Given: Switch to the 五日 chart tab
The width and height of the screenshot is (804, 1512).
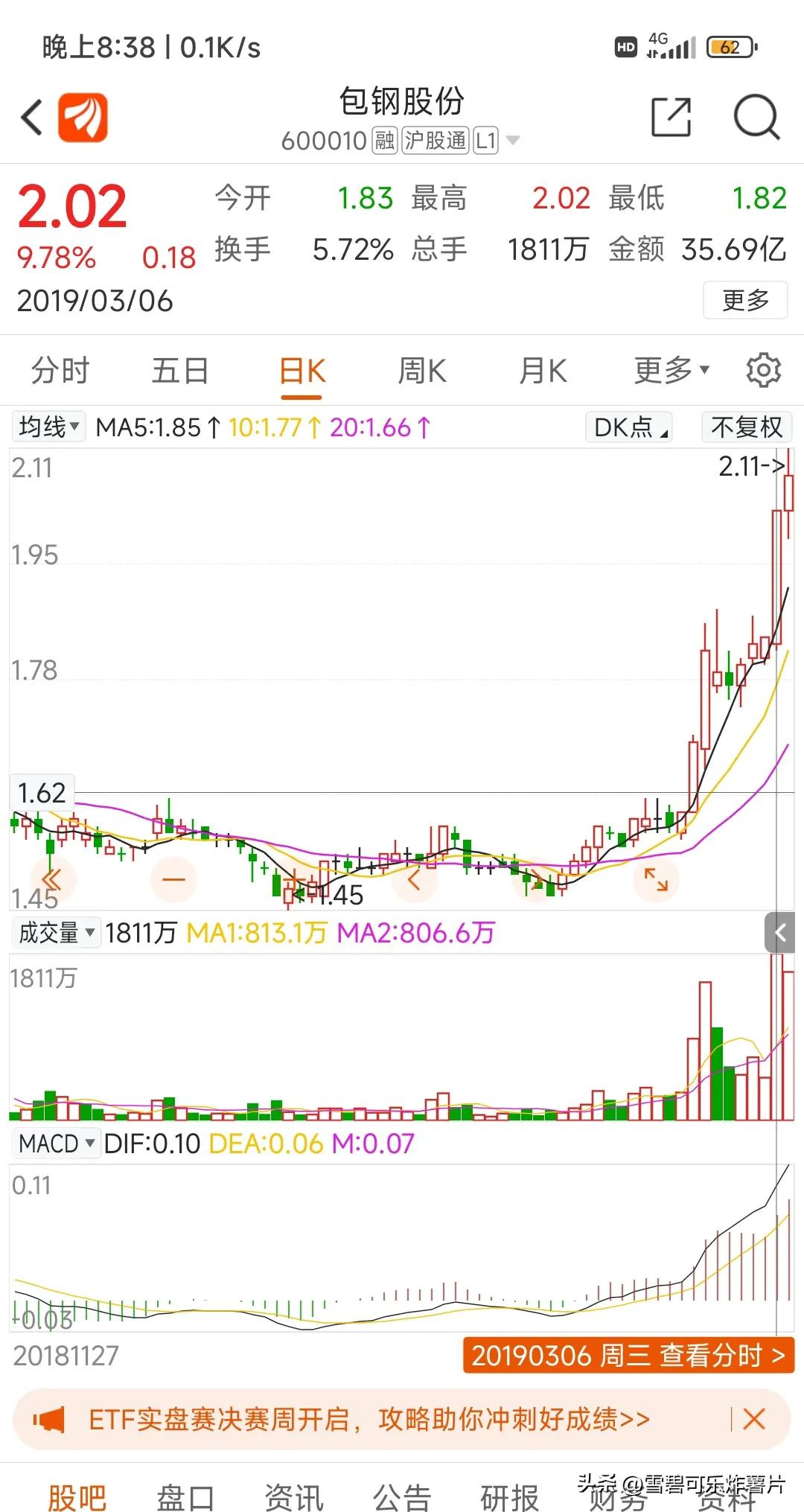Looking at the screenshot, I should coord(180,371).
